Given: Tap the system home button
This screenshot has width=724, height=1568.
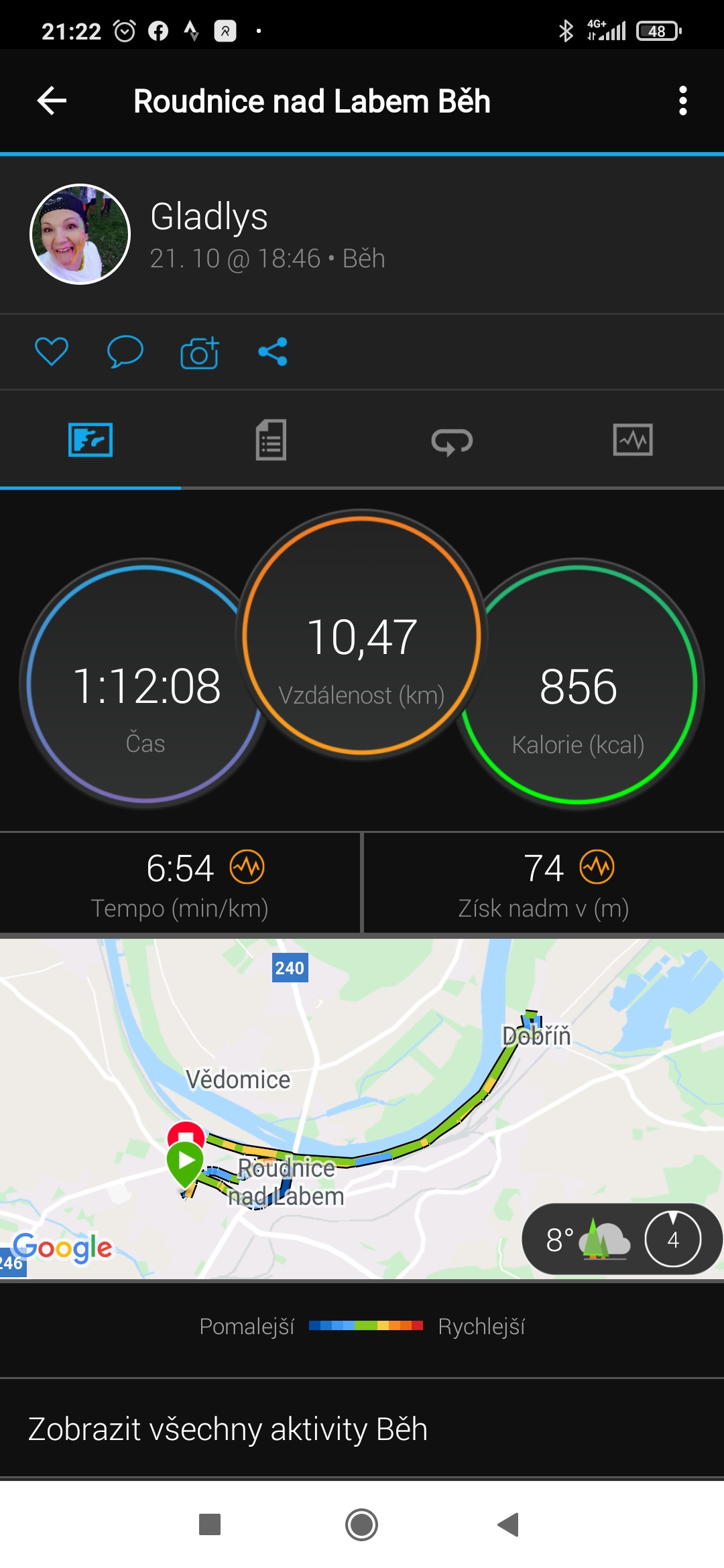Looking at the screenshot, I should coord(361,1525).
